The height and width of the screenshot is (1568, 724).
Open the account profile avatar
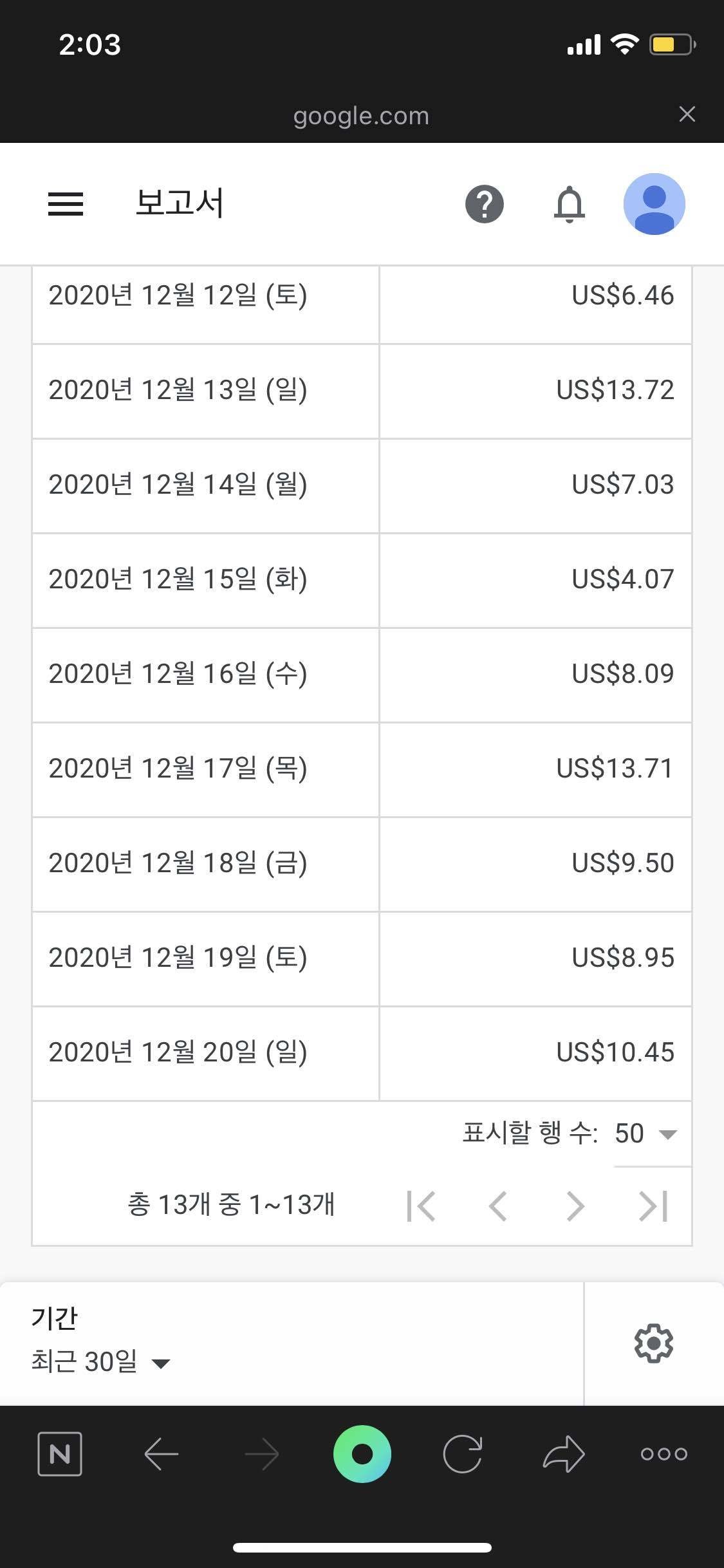click(654, 203)
